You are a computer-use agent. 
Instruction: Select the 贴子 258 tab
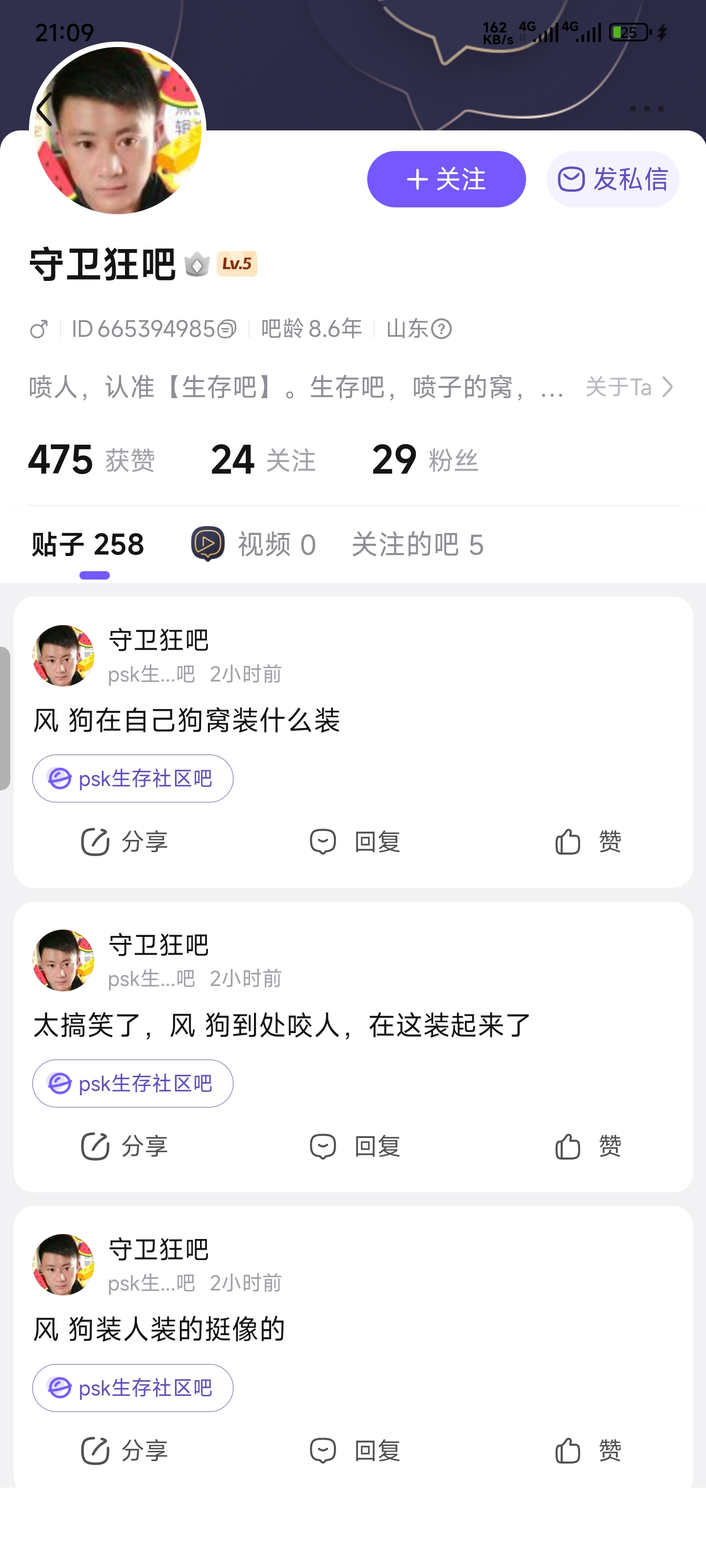88,544
